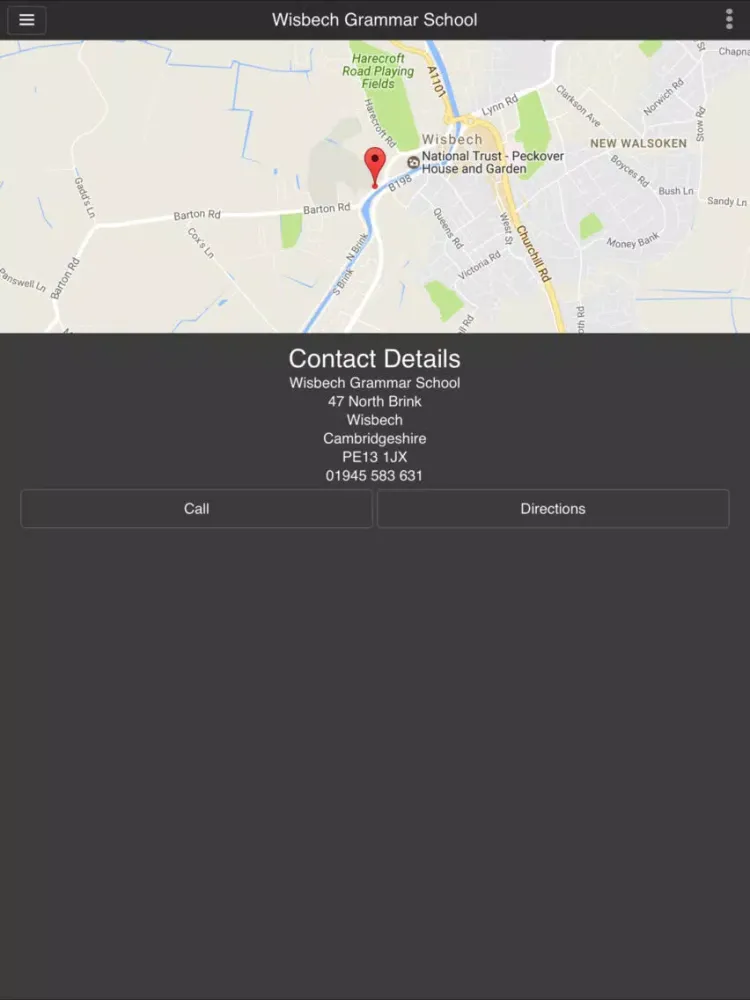Viewport: 750px width, 1000px height.
Task: Tap the red map pin marker
Action: pos(374,165)
